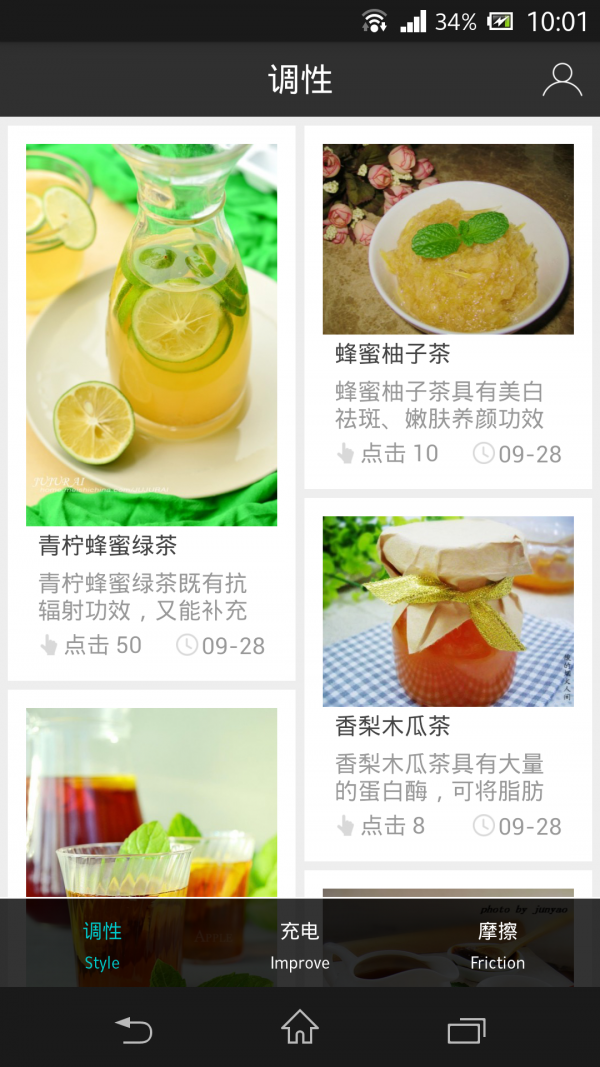Open the user profile icon
This screenshot has width=600, height=1067.
click(562, 80)
